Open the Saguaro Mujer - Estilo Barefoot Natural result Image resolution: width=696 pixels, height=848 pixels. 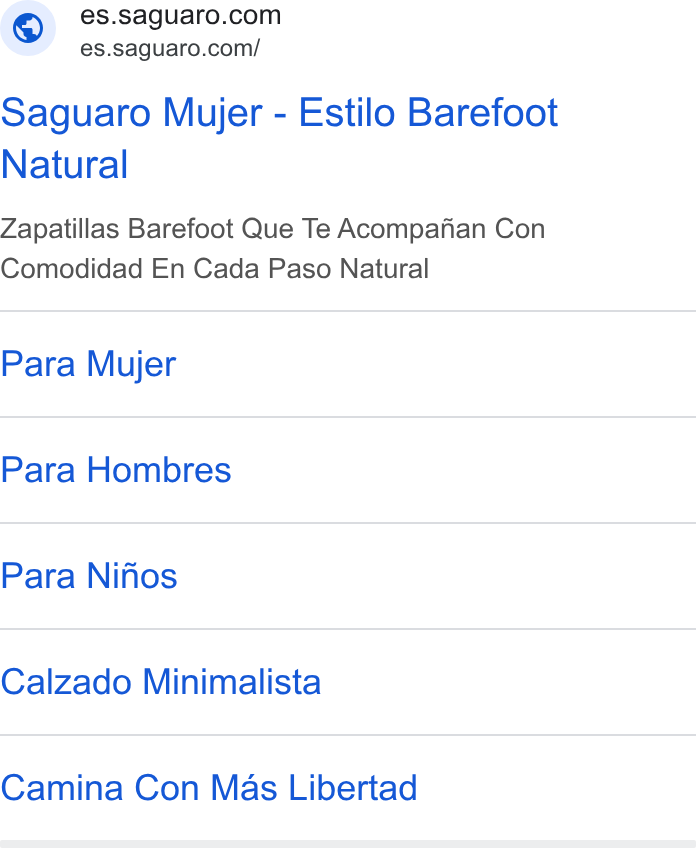coord(279,138)
